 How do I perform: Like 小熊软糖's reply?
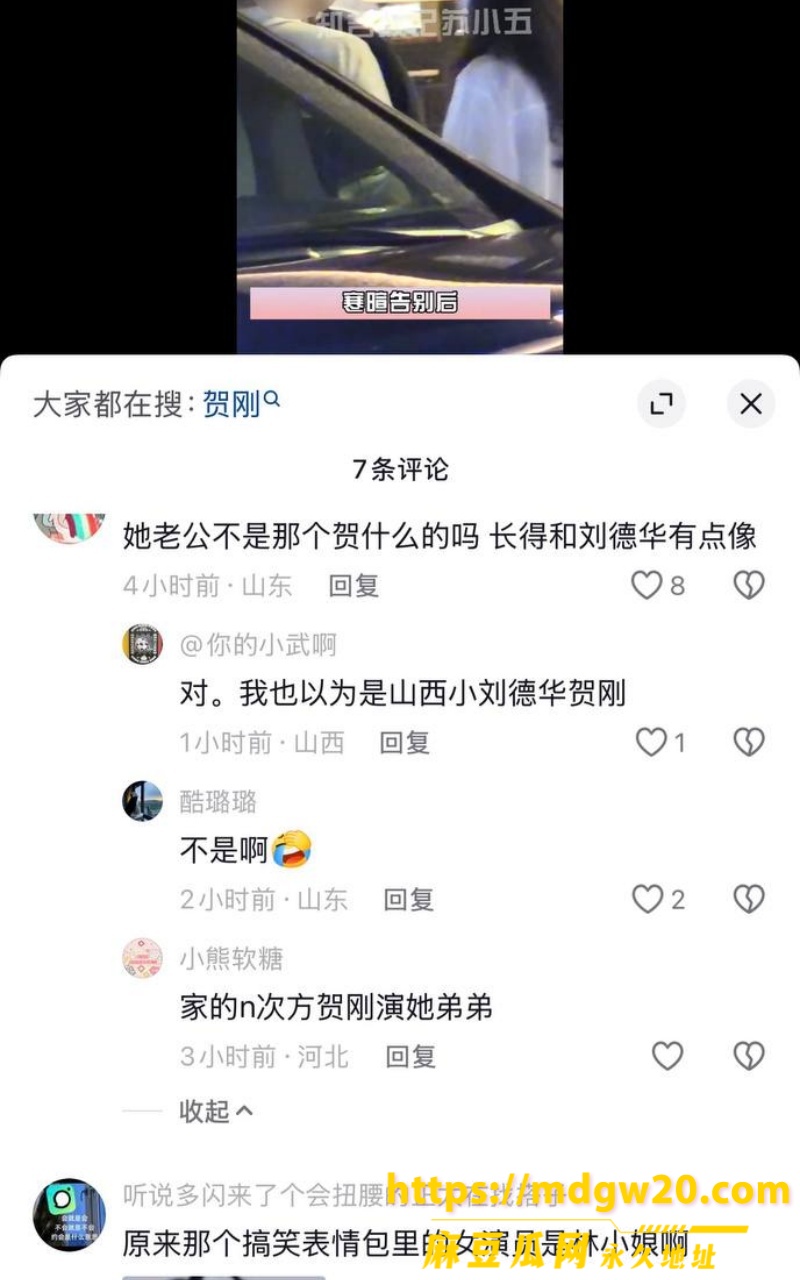(667, 1056)
